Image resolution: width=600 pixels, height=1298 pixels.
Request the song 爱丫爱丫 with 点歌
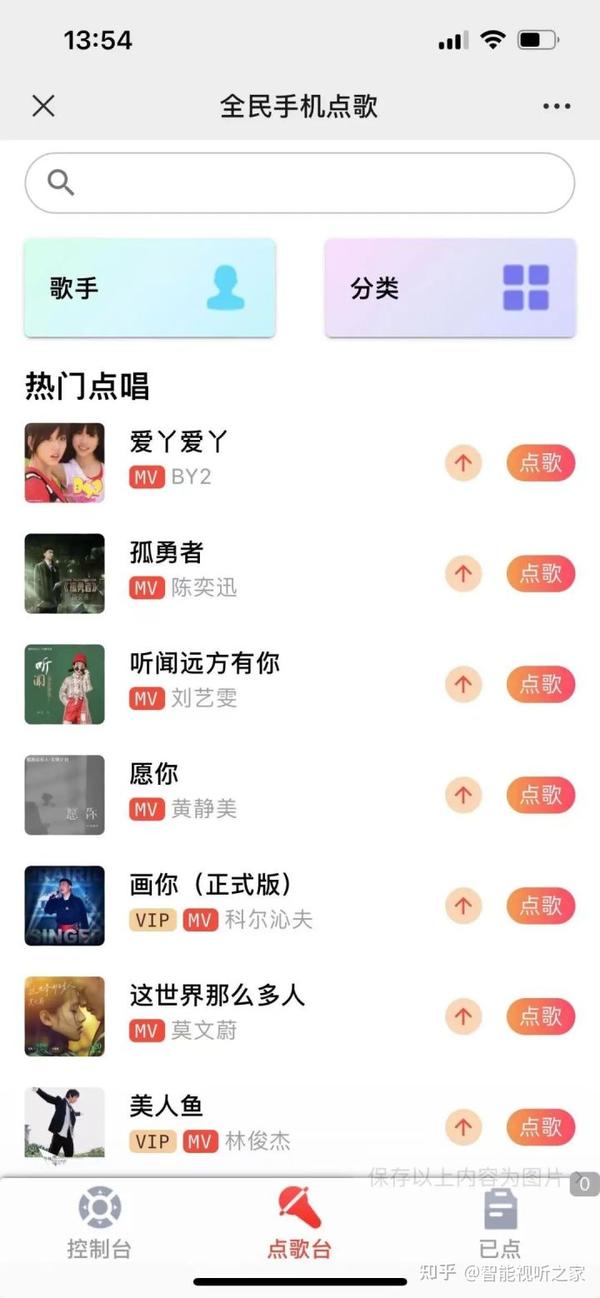click(541, 463)
